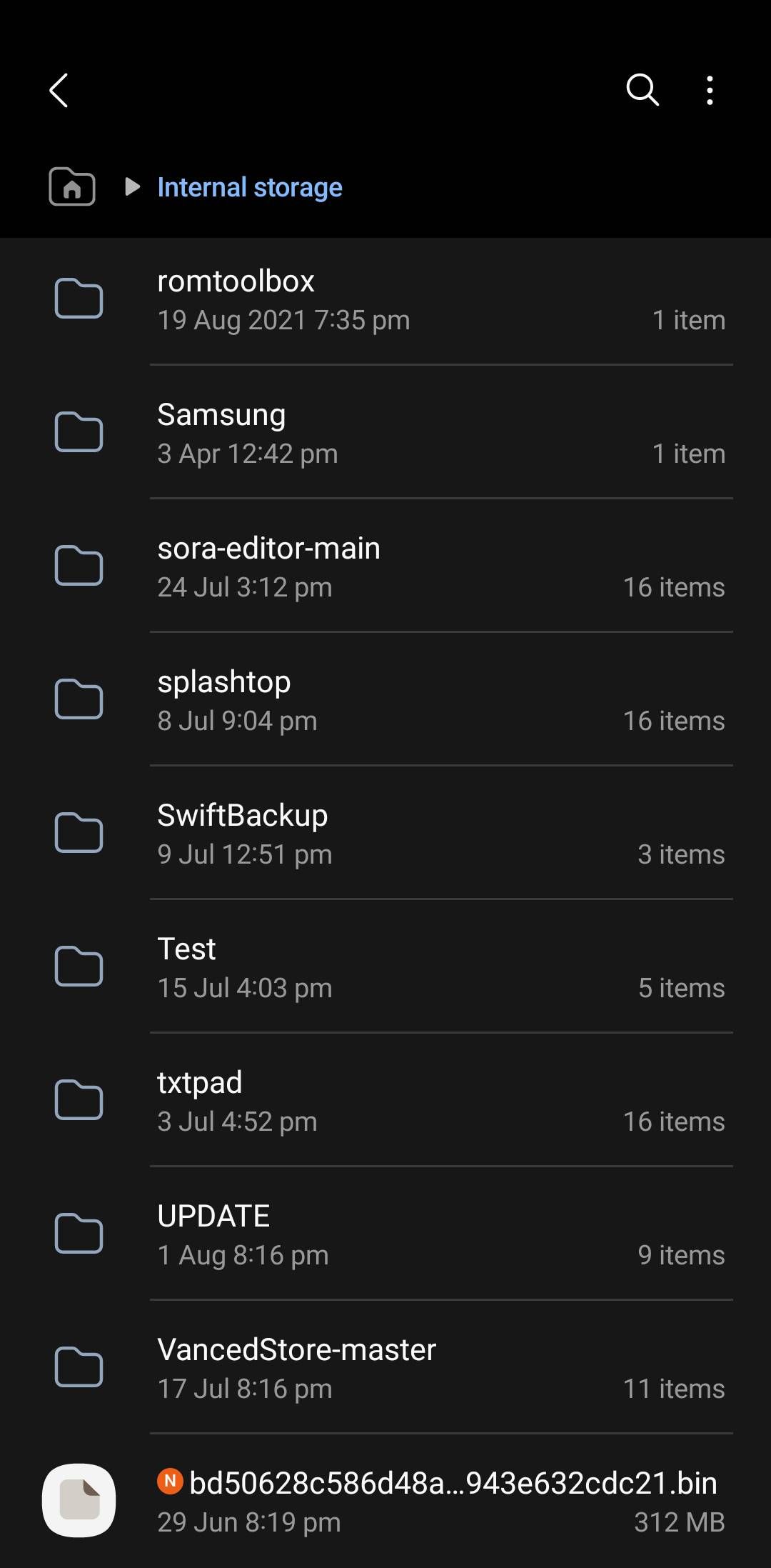
Task: Click the splashtop folder icon
Action: [79, 699]
